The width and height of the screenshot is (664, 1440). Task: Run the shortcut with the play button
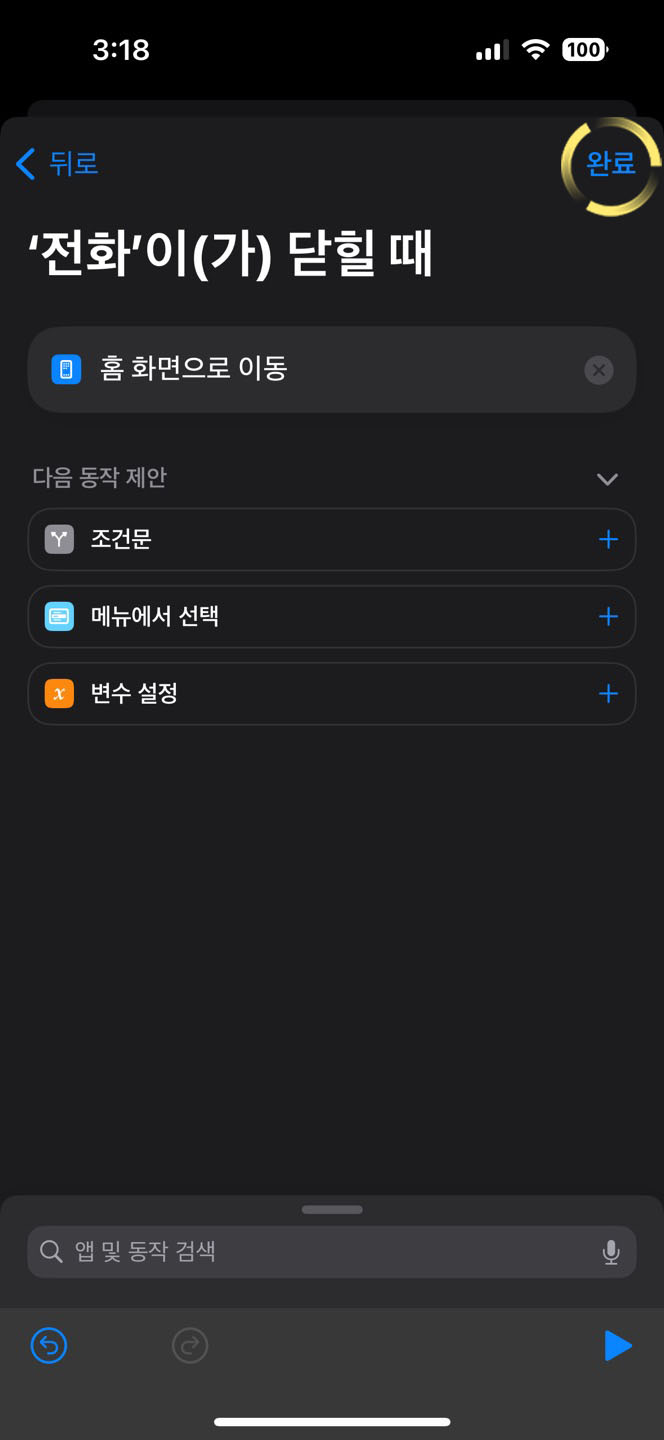[617, 1346]
